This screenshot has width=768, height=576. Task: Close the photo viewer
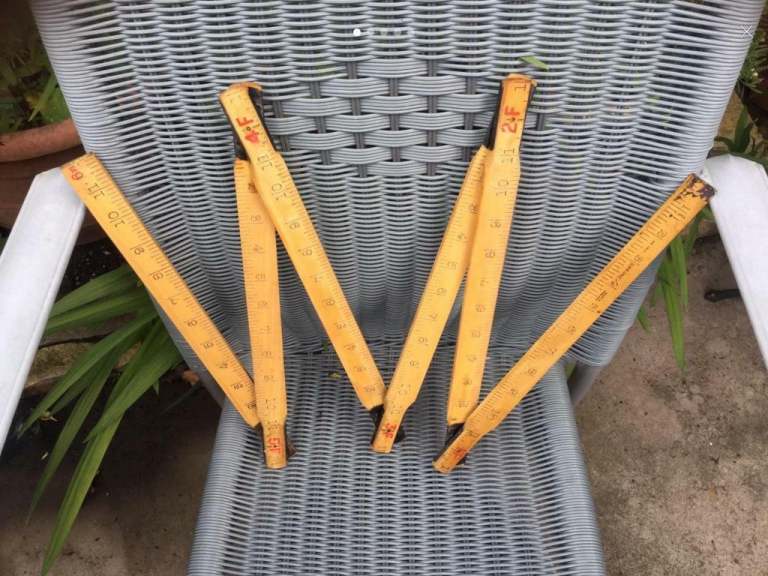748,31
